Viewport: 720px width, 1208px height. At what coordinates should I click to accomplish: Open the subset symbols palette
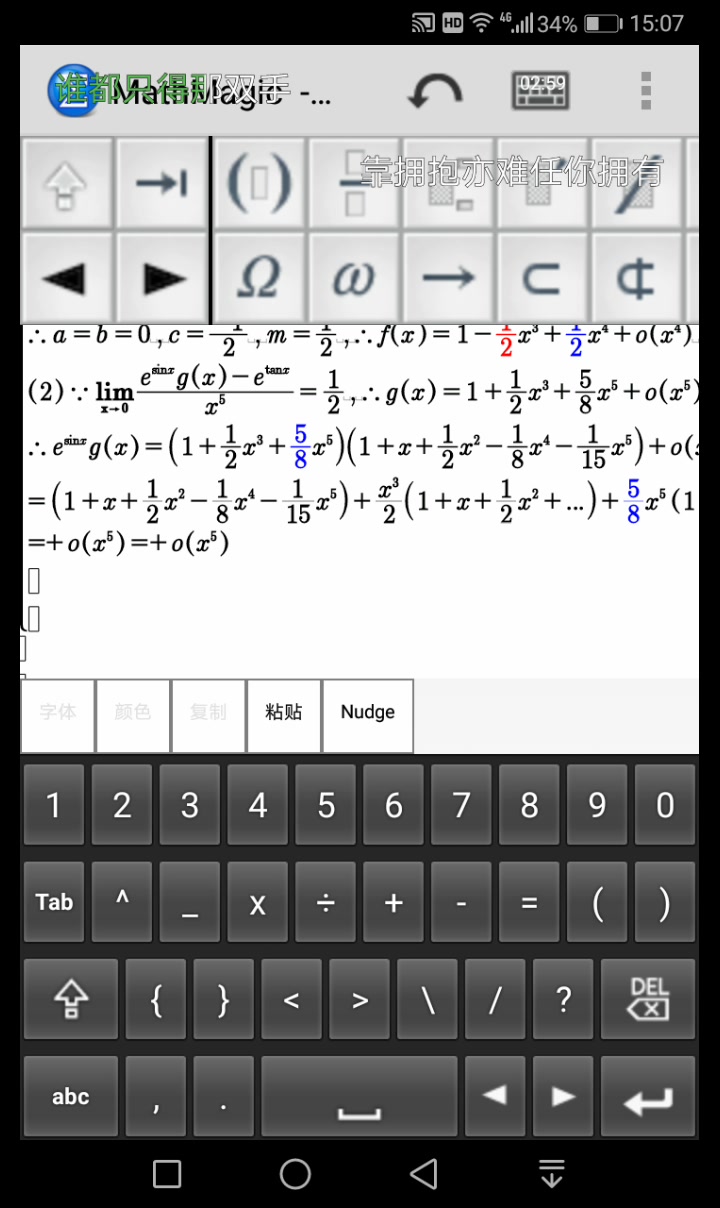tap(541, 278)
